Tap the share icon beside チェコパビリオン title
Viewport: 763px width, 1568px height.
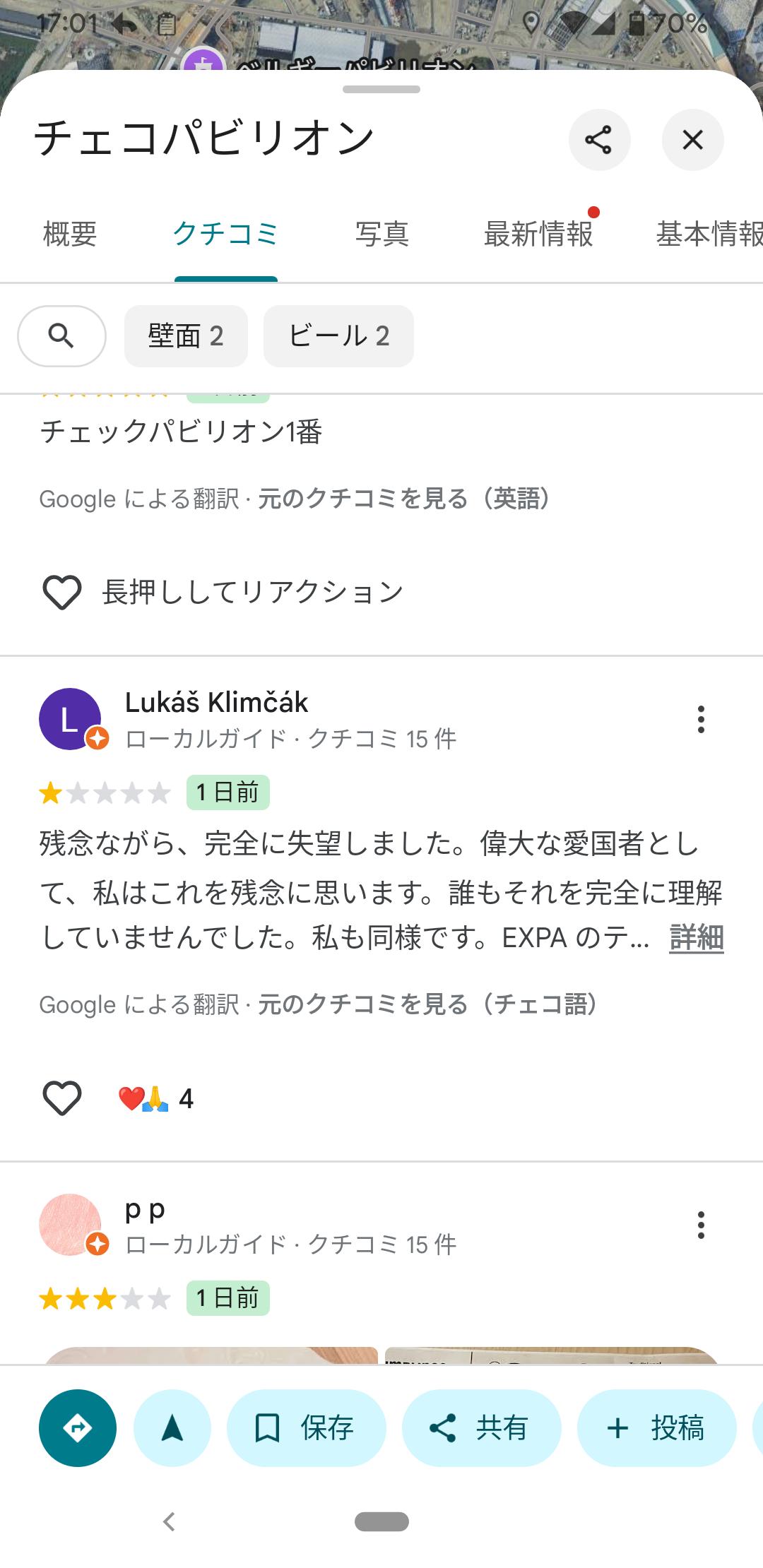point(599,140)
